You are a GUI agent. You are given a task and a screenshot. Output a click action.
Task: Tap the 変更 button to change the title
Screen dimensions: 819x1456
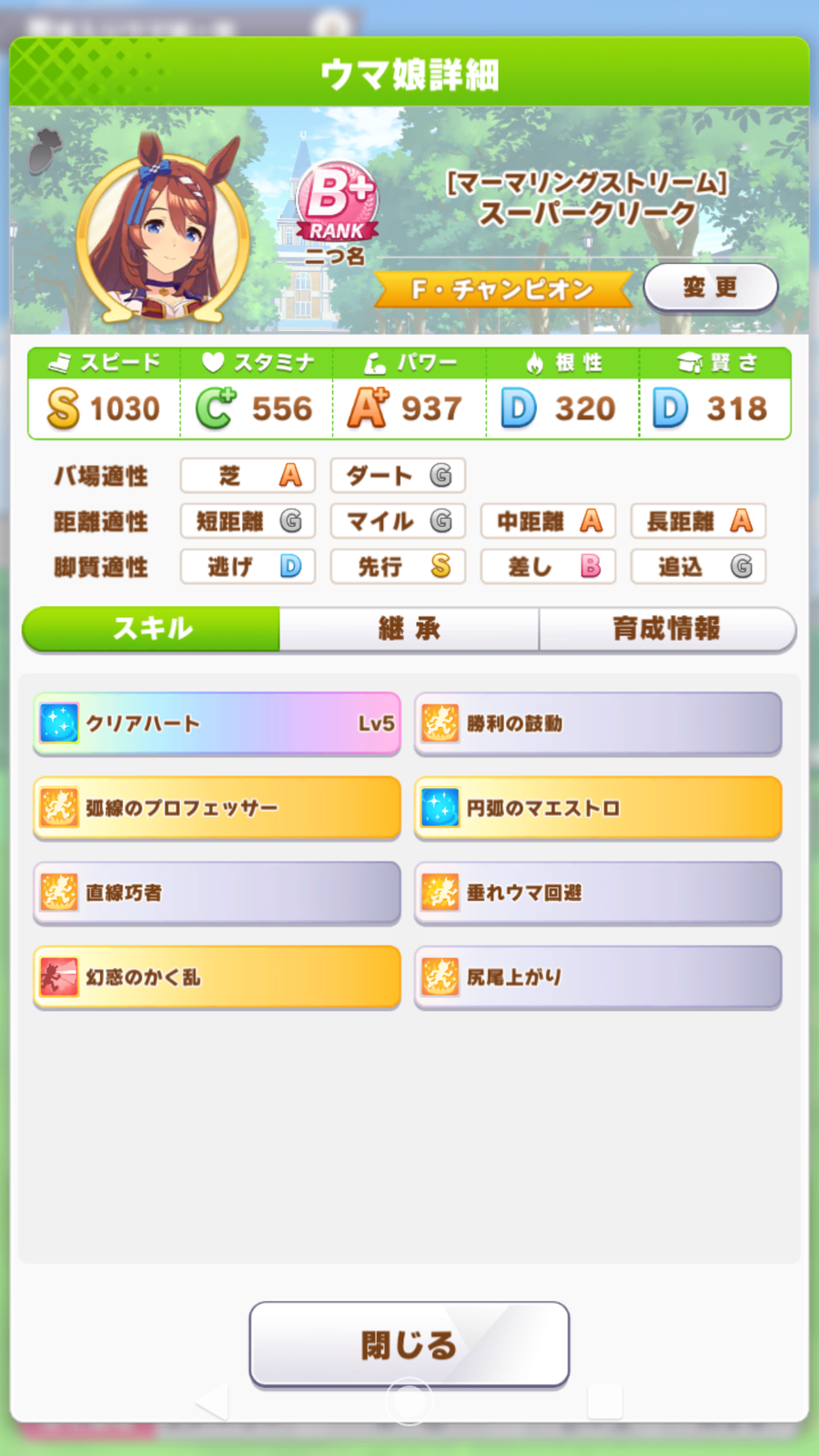coord(711,288)
